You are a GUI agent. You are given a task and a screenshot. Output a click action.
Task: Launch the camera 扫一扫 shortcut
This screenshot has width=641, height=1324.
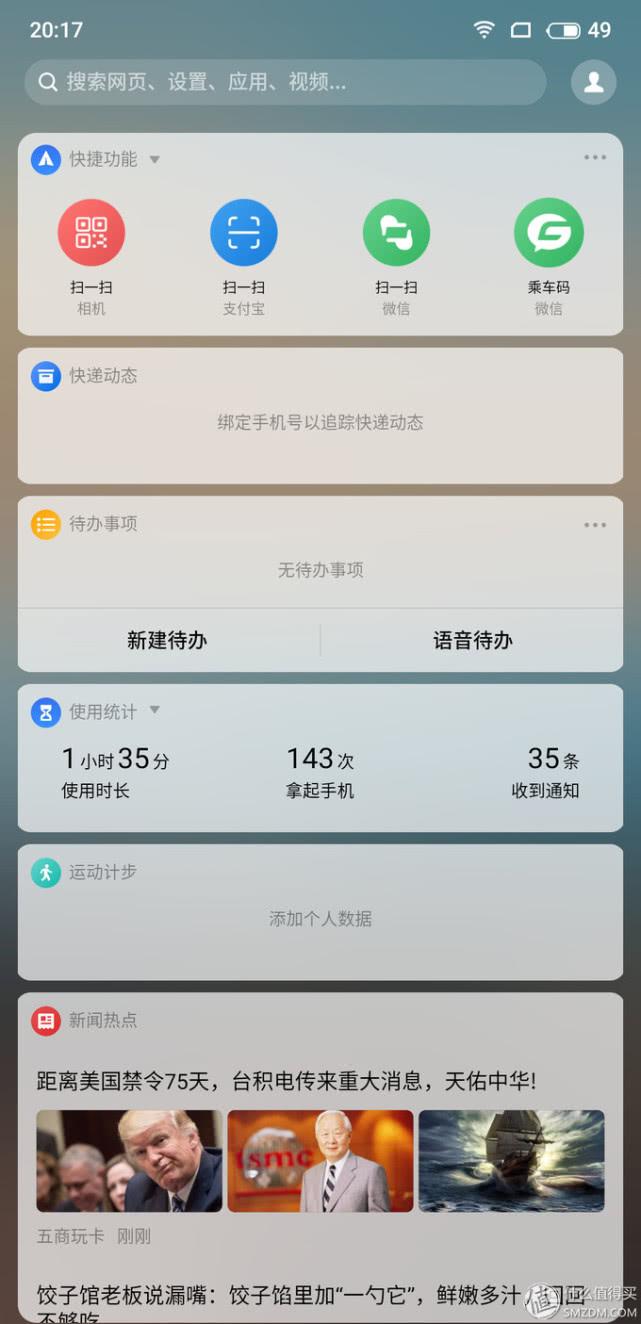[91, 233]
